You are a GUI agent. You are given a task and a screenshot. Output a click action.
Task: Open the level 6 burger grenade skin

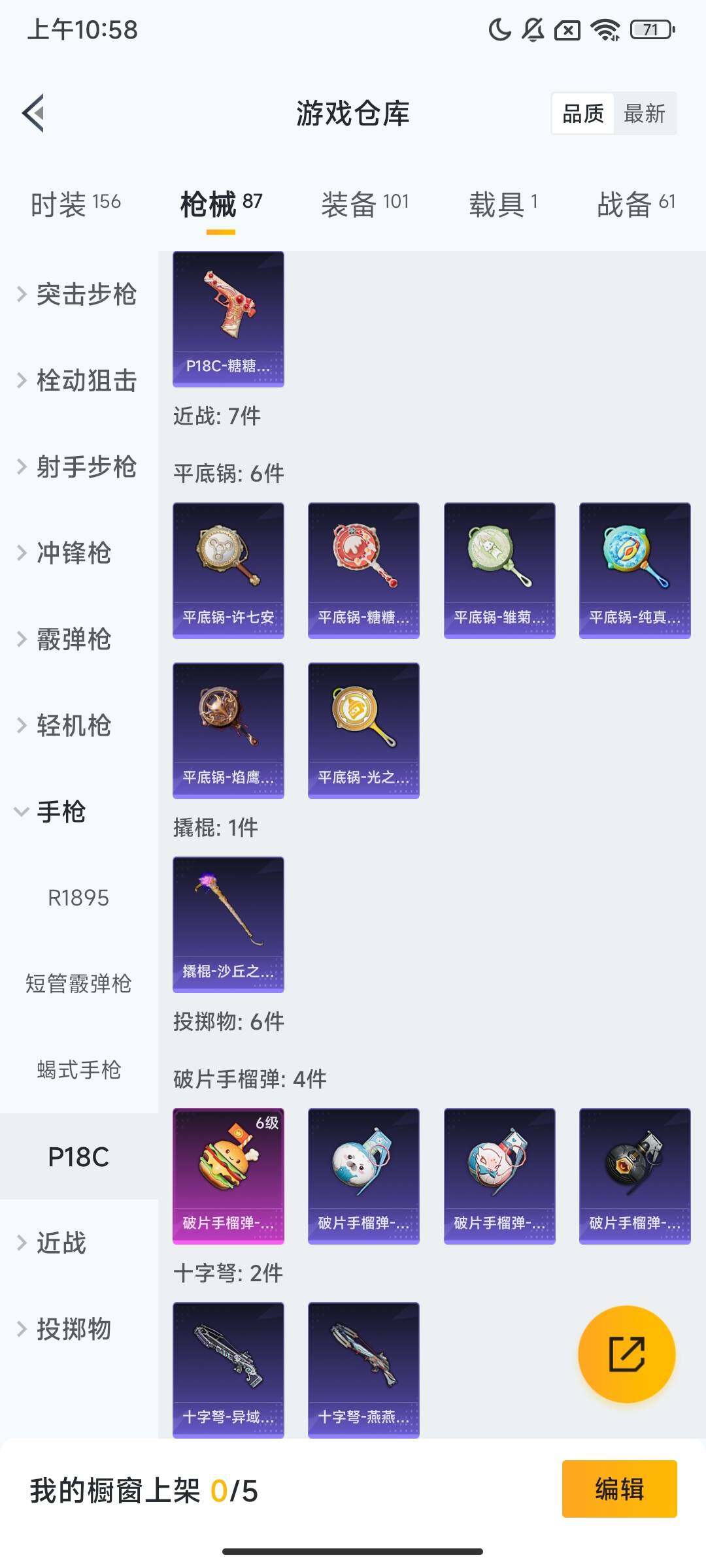(228, 1175)
